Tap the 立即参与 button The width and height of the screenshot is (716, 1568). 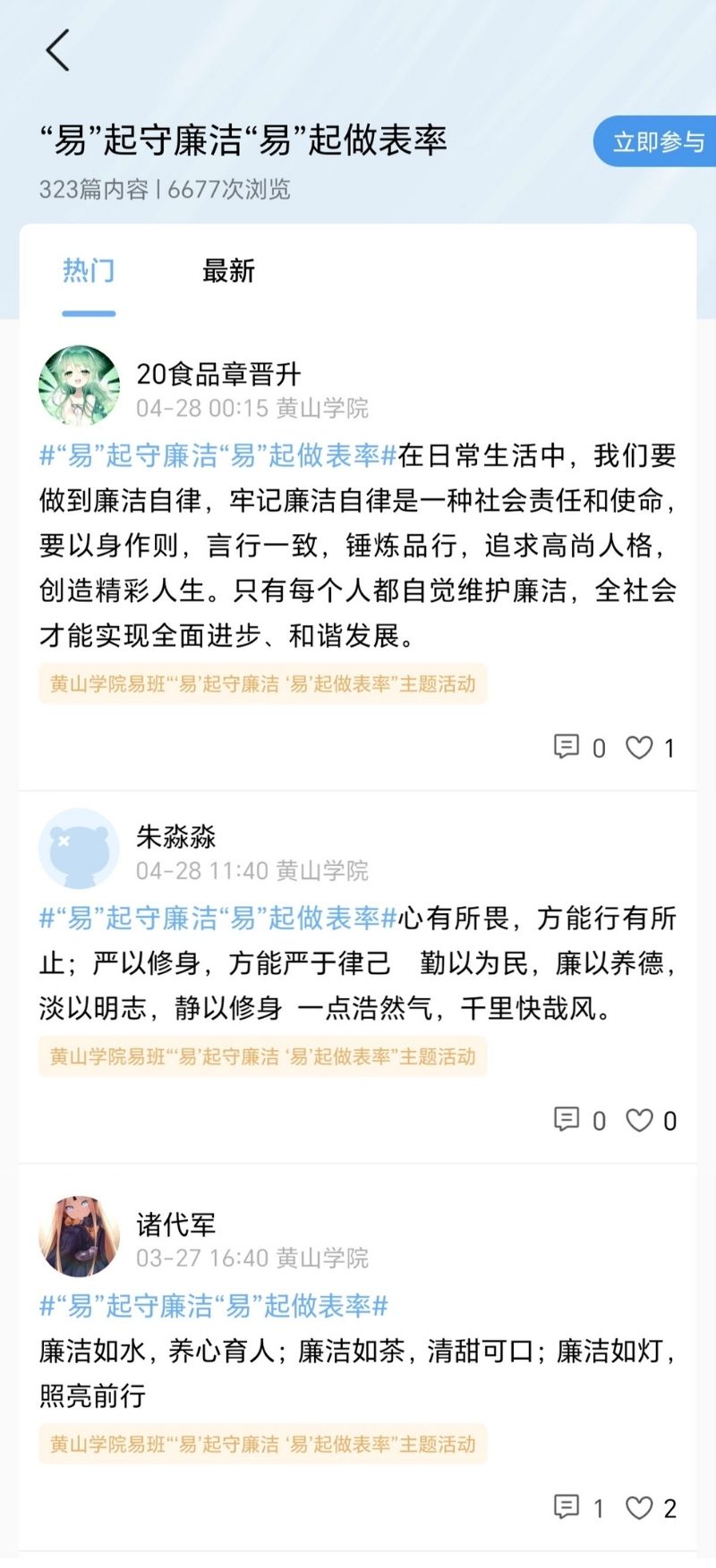coord(658,141)
